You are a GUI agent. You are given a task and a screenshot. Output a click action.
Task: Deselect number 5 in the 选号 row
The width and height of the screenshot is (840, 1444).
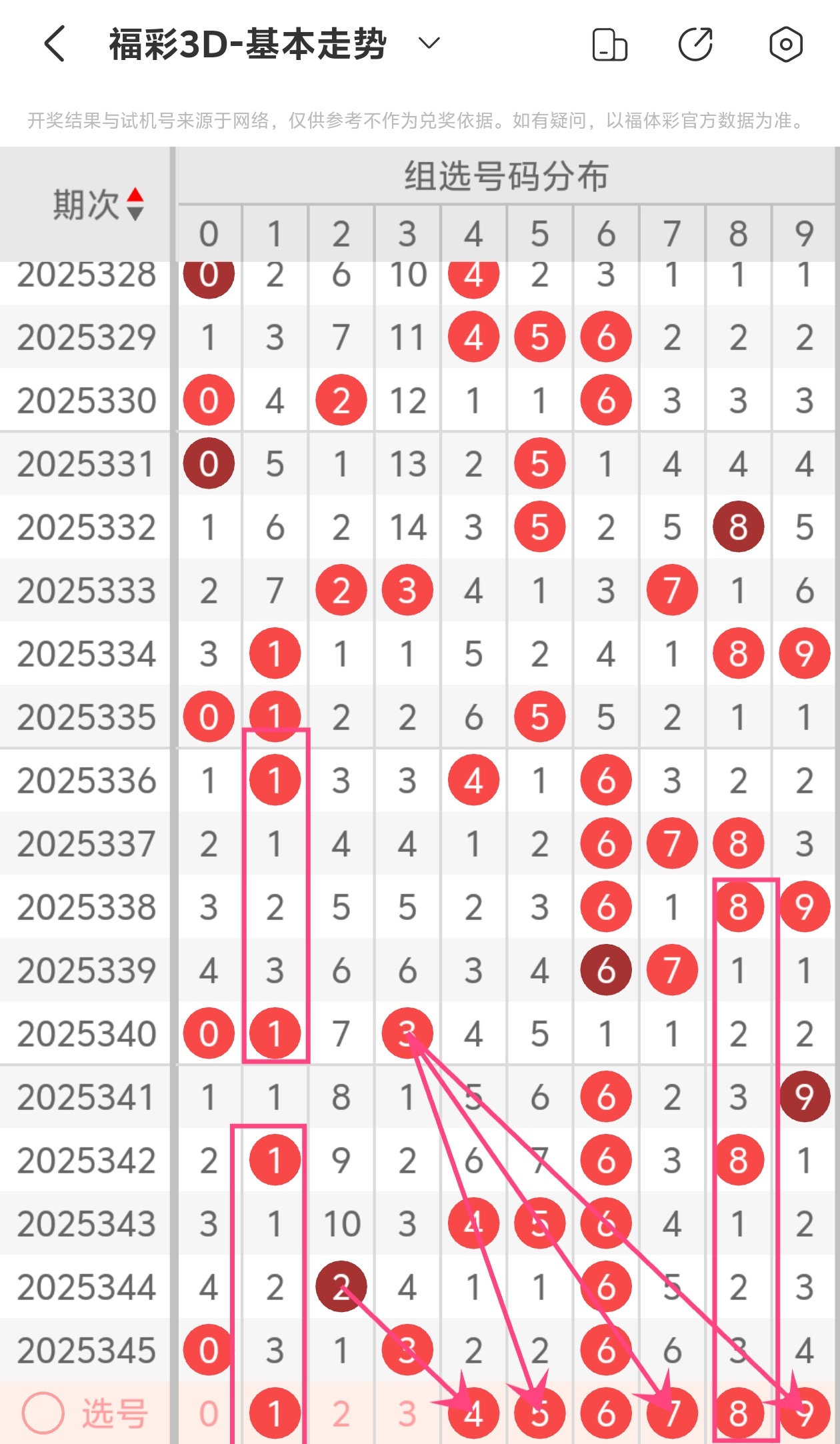point(539,1413)
